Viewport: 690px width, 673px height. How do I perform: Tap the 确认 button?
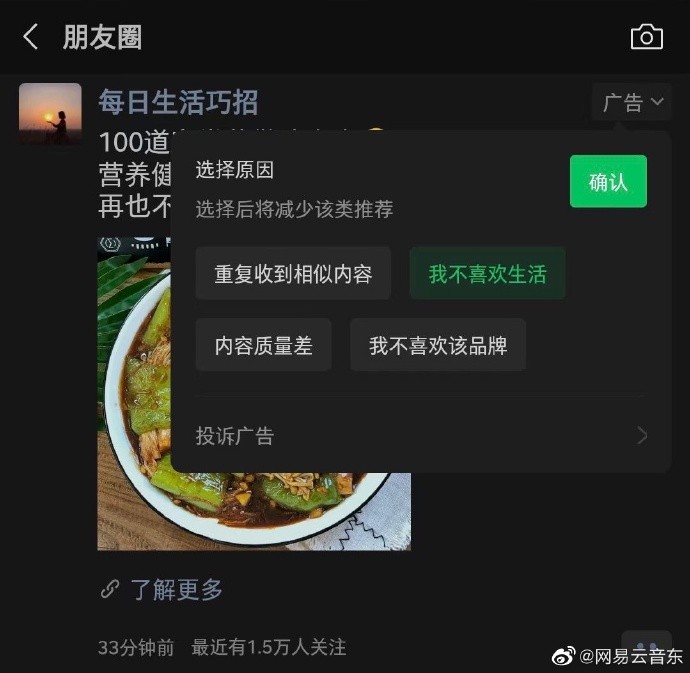click(x=608, y=182)
